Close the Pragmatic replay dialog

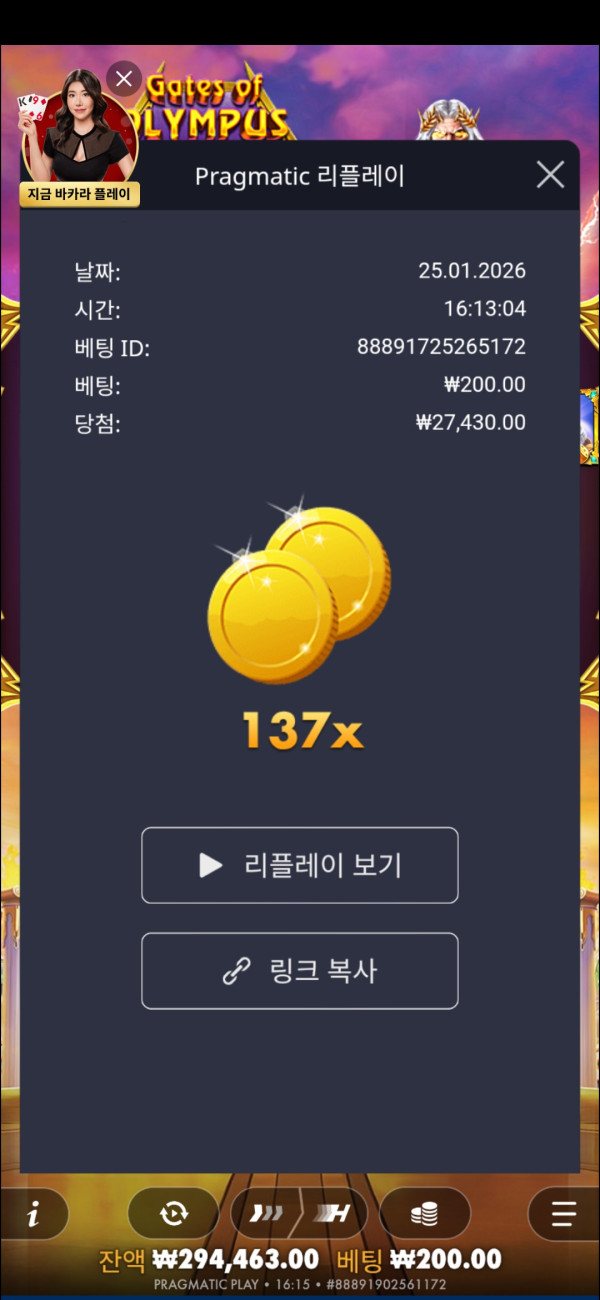[550, 176]
